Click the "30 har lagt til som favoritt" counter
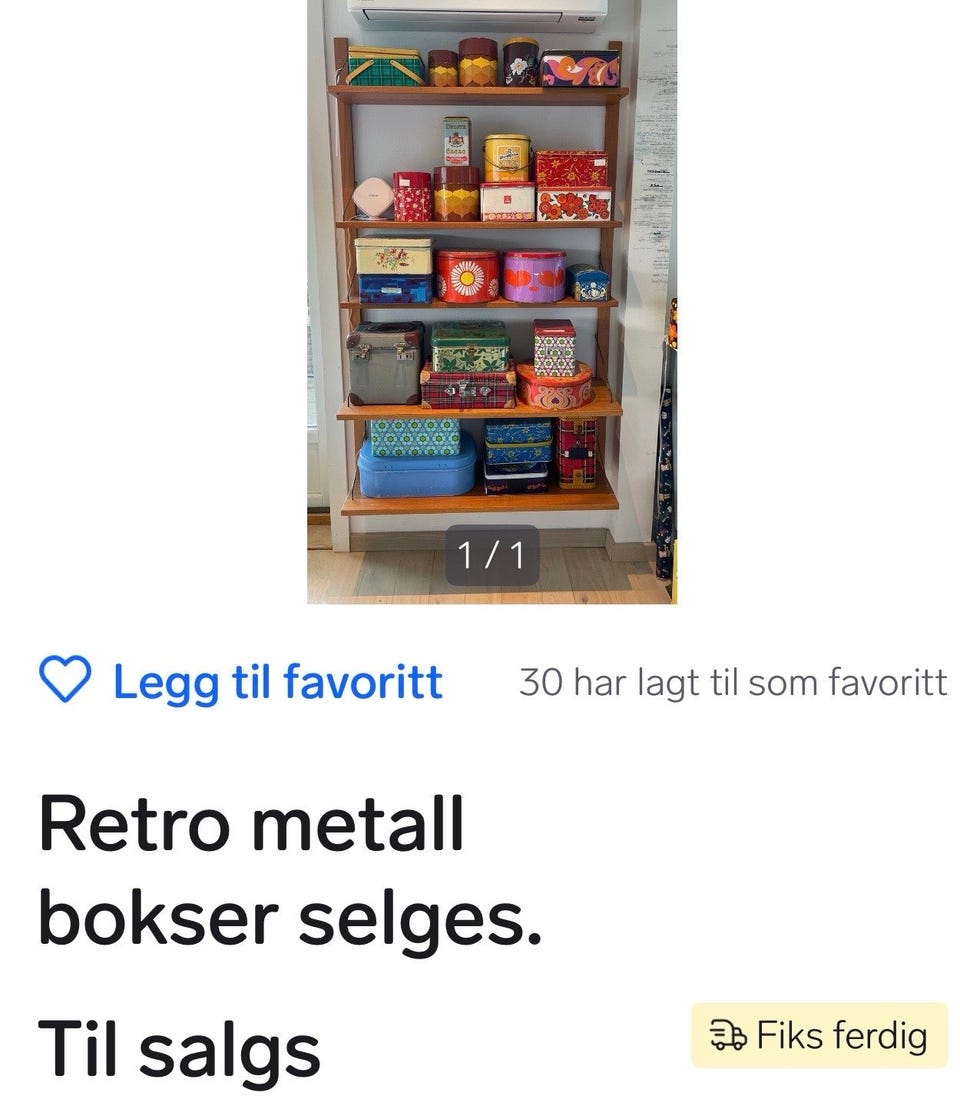 tap(733, 682)
